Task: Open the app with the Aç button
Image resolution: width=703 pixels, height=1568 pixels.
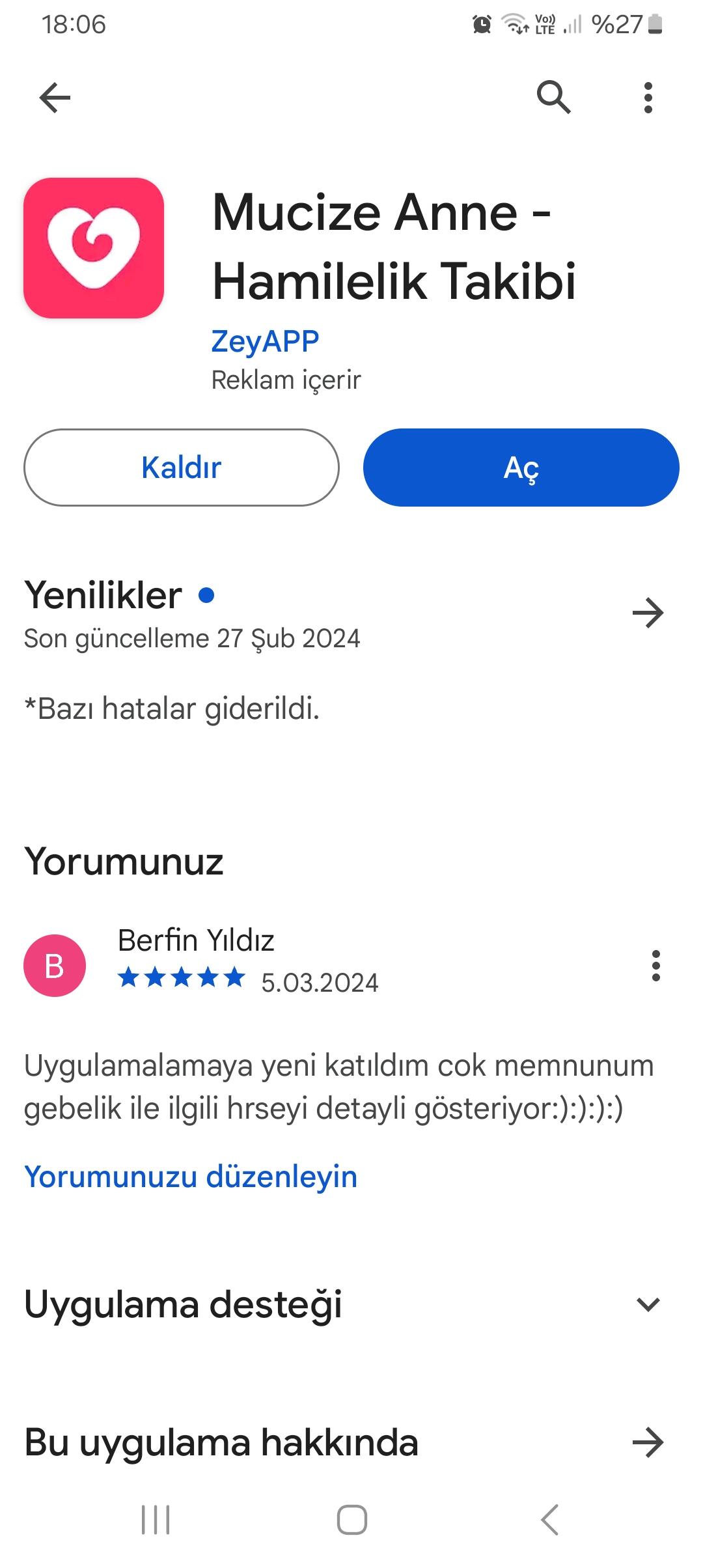Action: 521,468
